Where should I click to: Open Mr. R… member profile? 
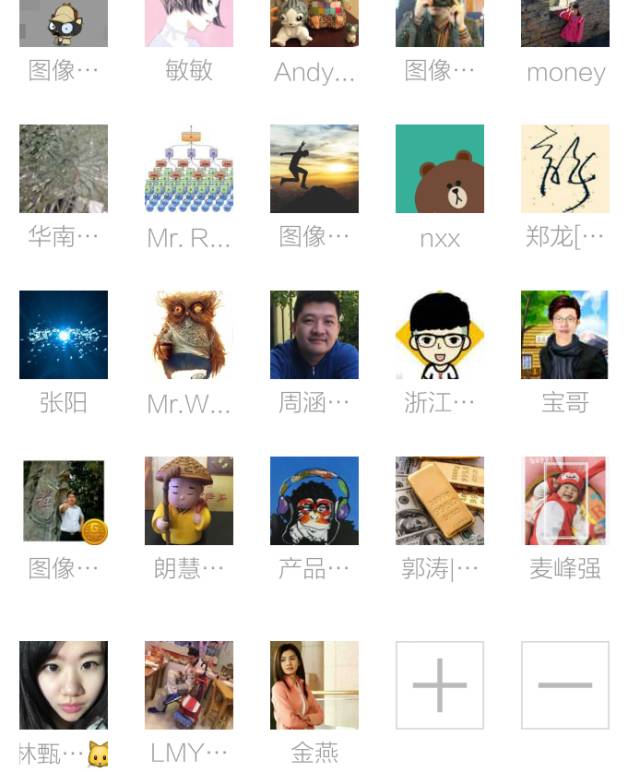point(189,168)
